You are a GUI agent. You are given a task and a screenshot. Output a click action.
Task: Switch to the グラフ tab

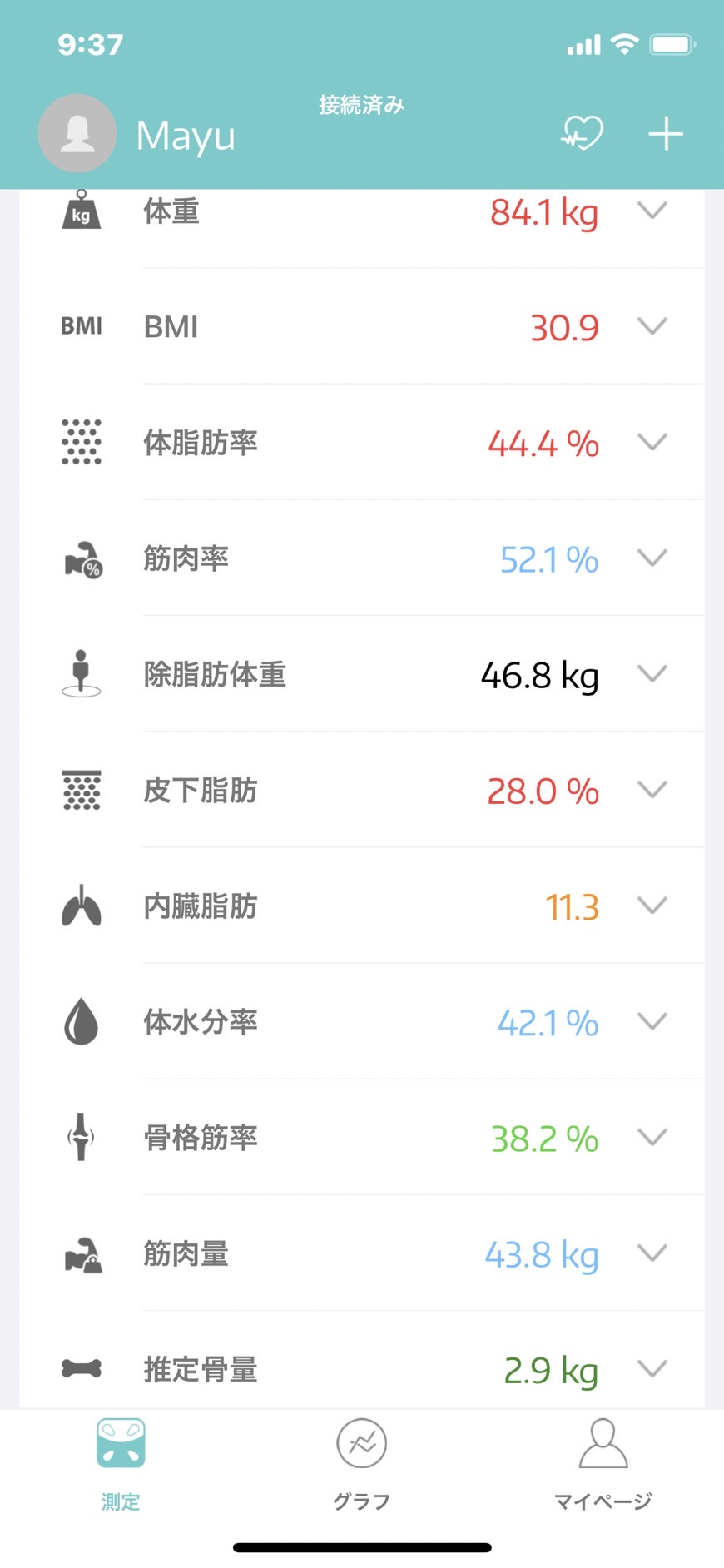362,1465
